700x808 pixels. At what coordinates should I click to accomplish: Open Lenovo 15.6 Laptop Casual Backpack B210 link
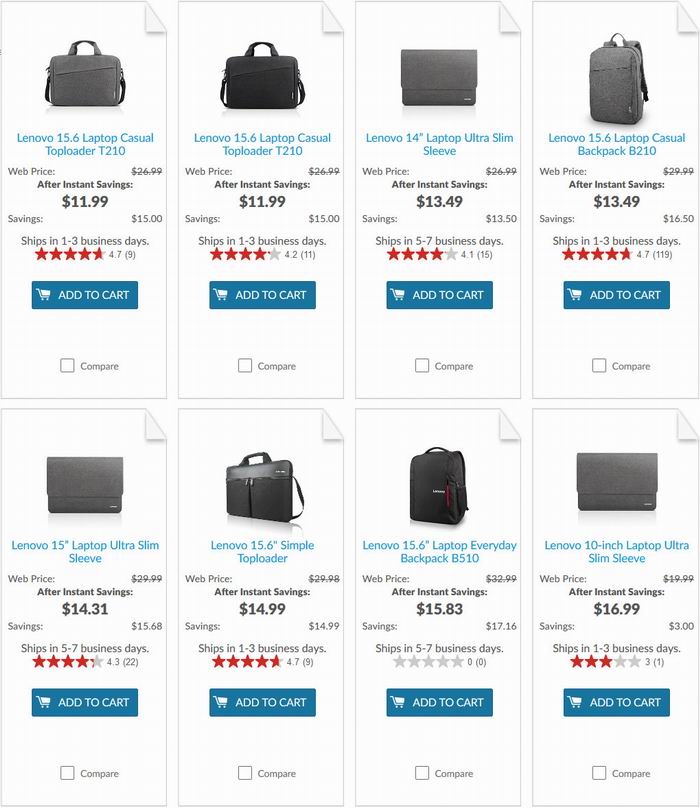[x=616, y=144]
